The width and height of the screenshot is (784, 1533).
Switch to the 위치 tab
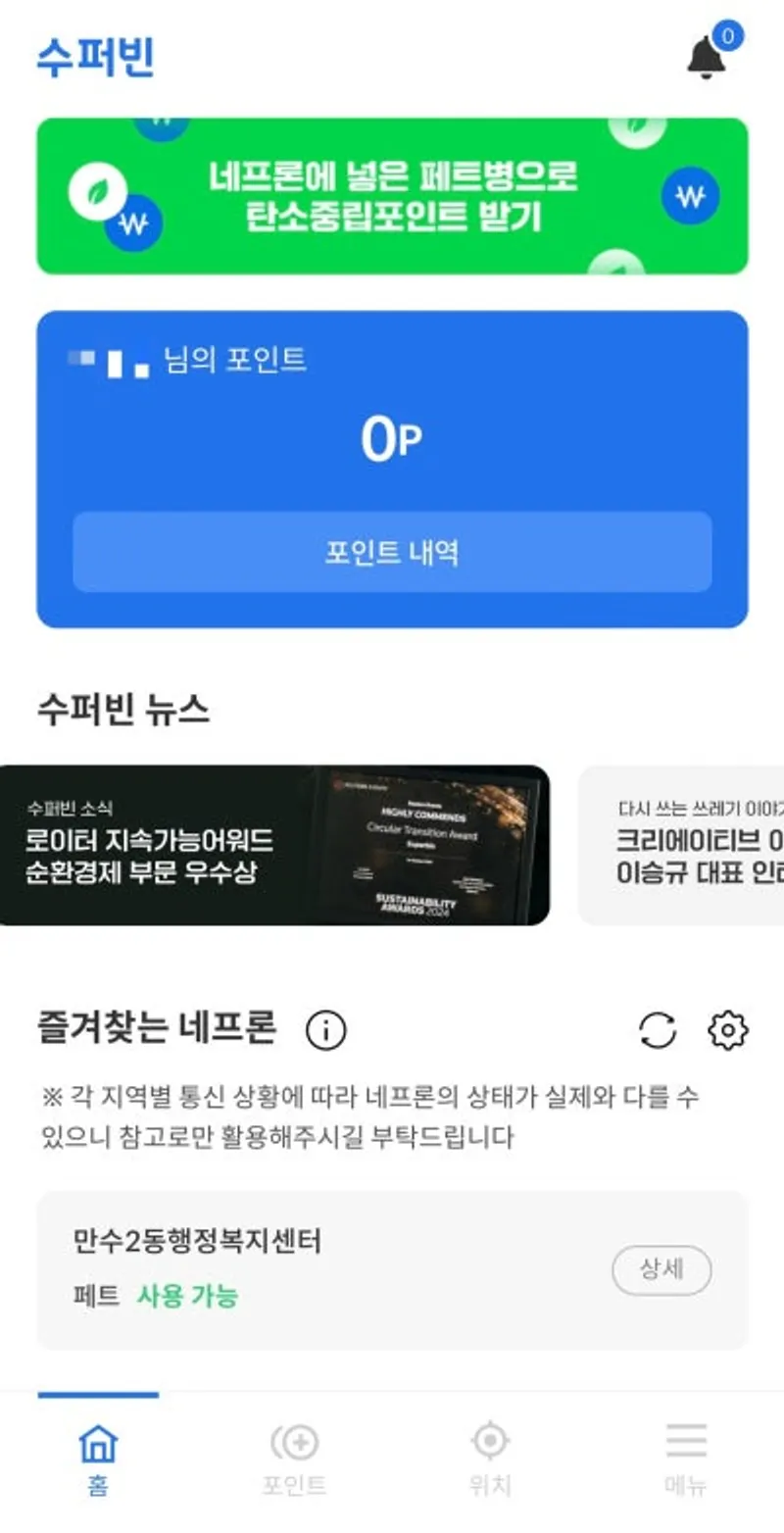coord(490,1460)
